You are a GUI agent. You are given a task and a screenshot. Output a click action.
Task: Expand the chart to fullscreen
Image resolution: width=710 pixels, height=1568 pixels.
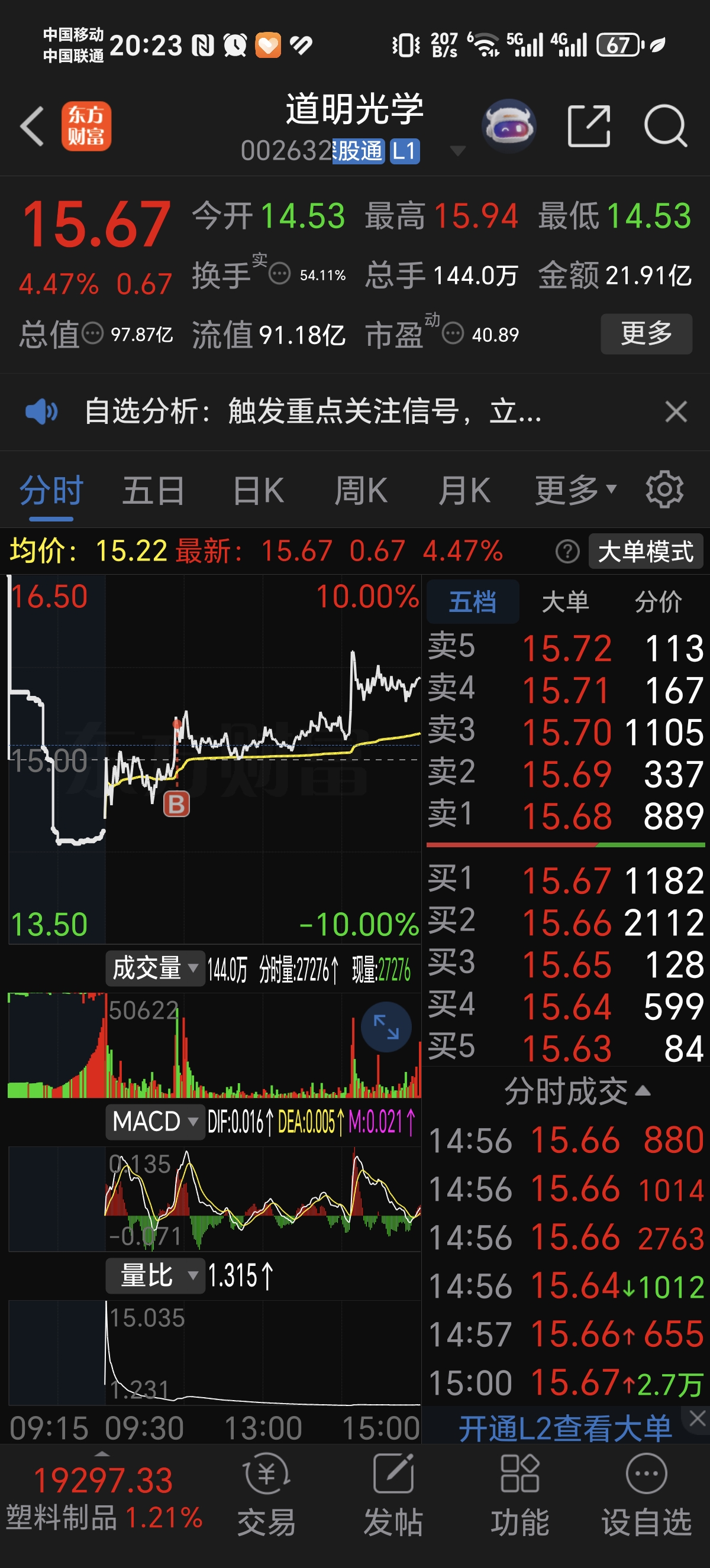pyautogui.click(x=386, y=1027)
